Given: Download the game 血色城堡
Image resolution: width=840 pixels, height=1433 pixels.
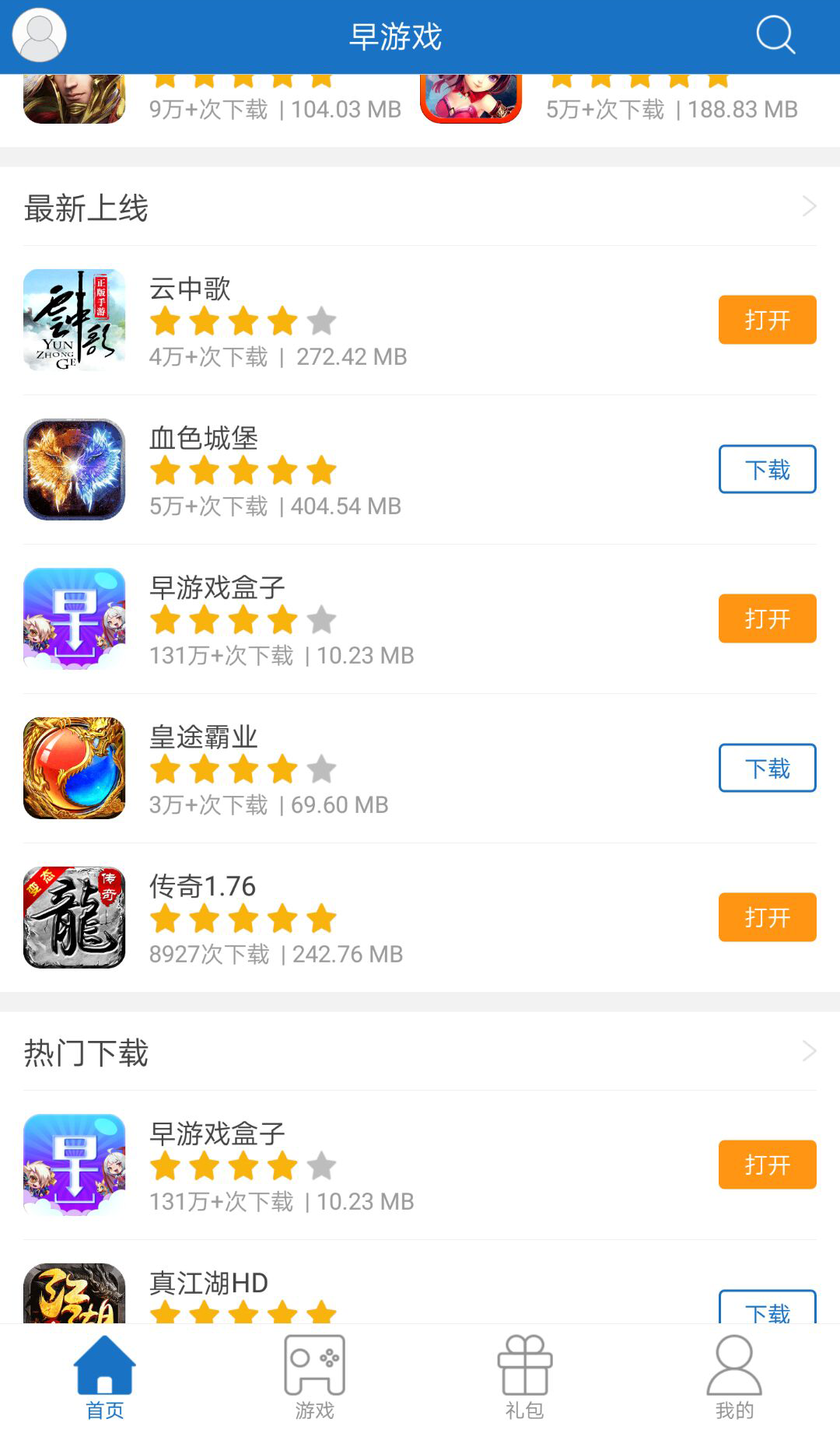Looking at the screenshot, I should click(x=767, y=469).
